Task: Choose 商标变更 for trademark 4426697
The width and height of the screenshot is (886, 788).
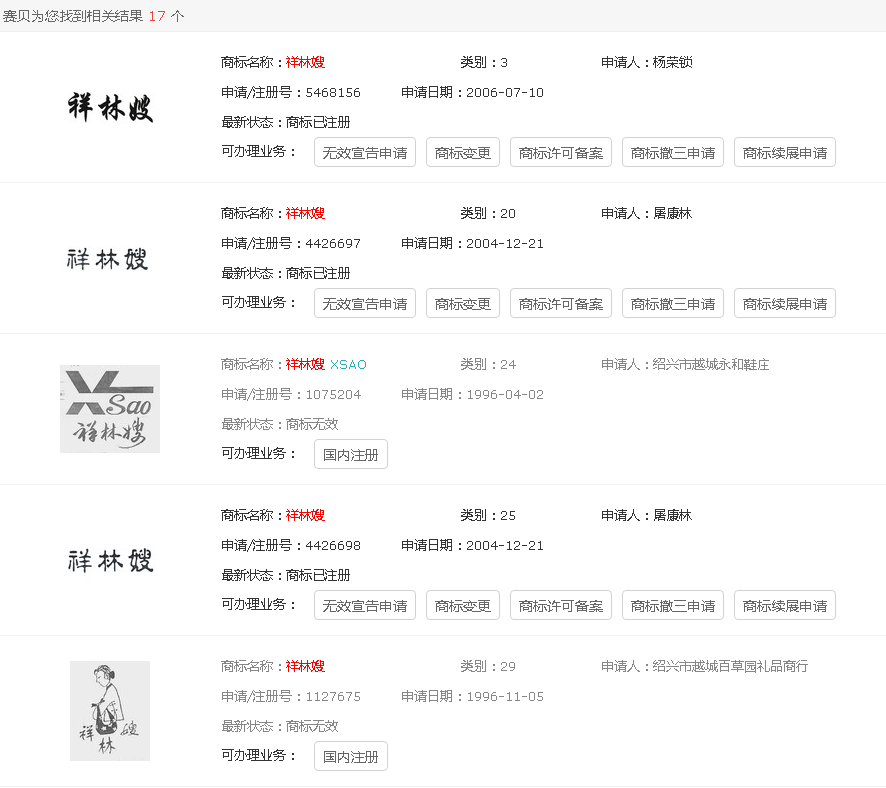Action: click(x=462, y=304)
